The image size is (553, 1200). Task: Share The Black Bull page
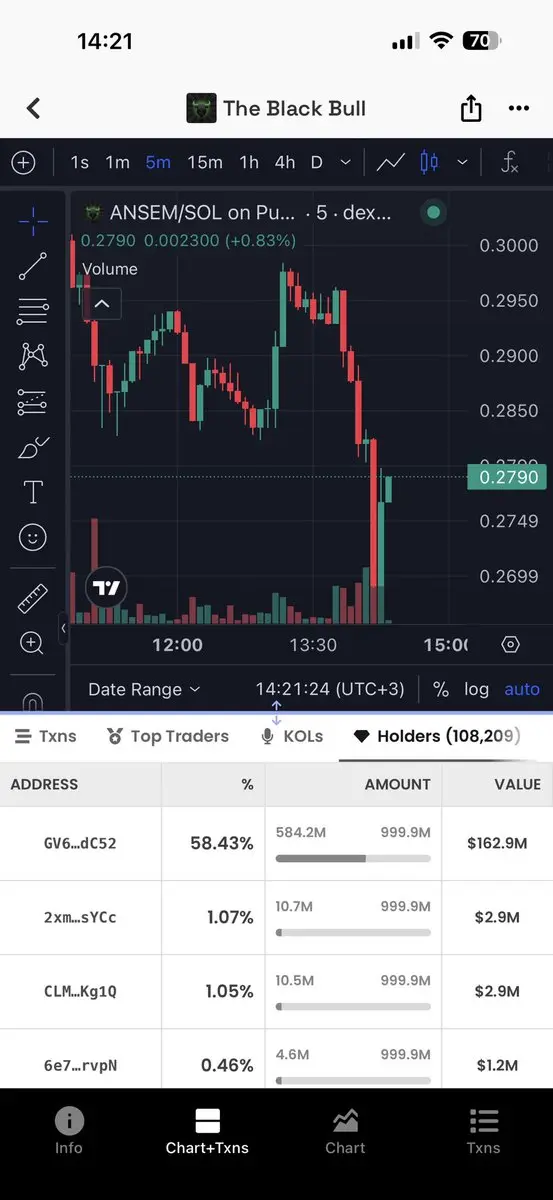pos(471,108)
